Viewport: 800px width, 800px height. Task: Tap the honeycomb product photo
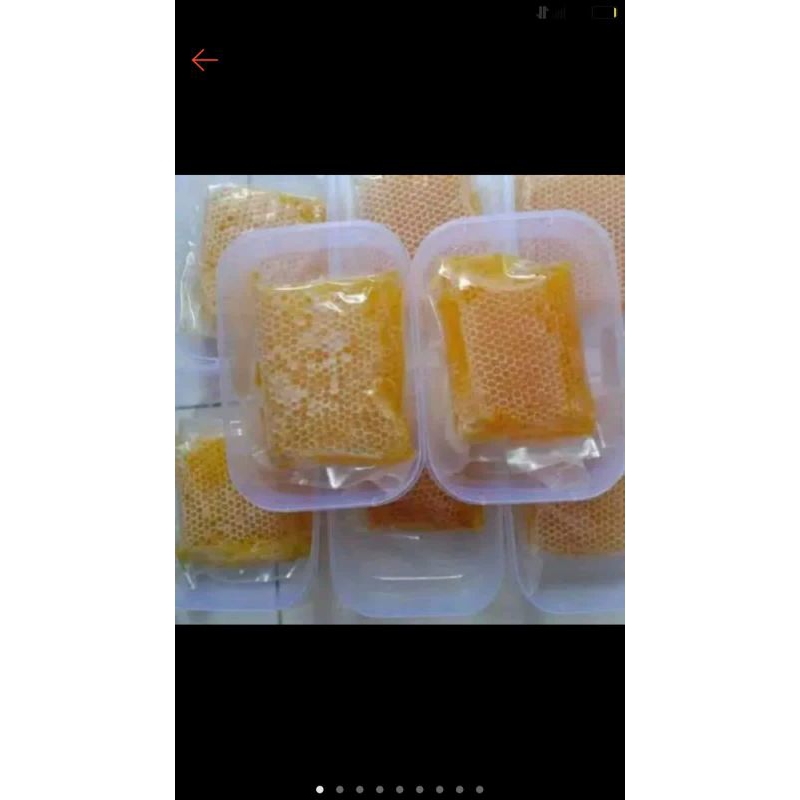400,400
